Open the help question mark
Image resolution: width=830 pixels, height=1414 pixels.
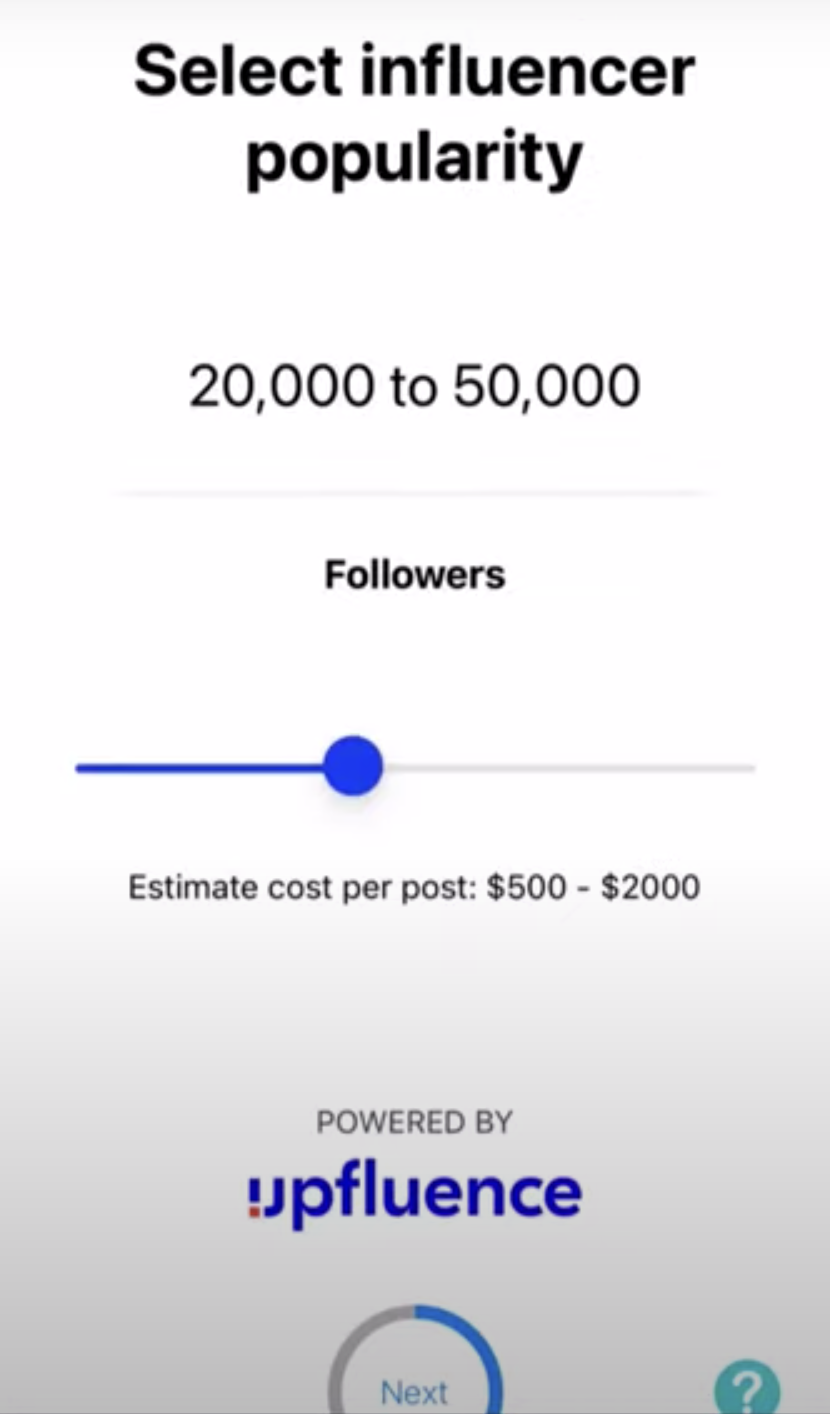[746, 1389]
